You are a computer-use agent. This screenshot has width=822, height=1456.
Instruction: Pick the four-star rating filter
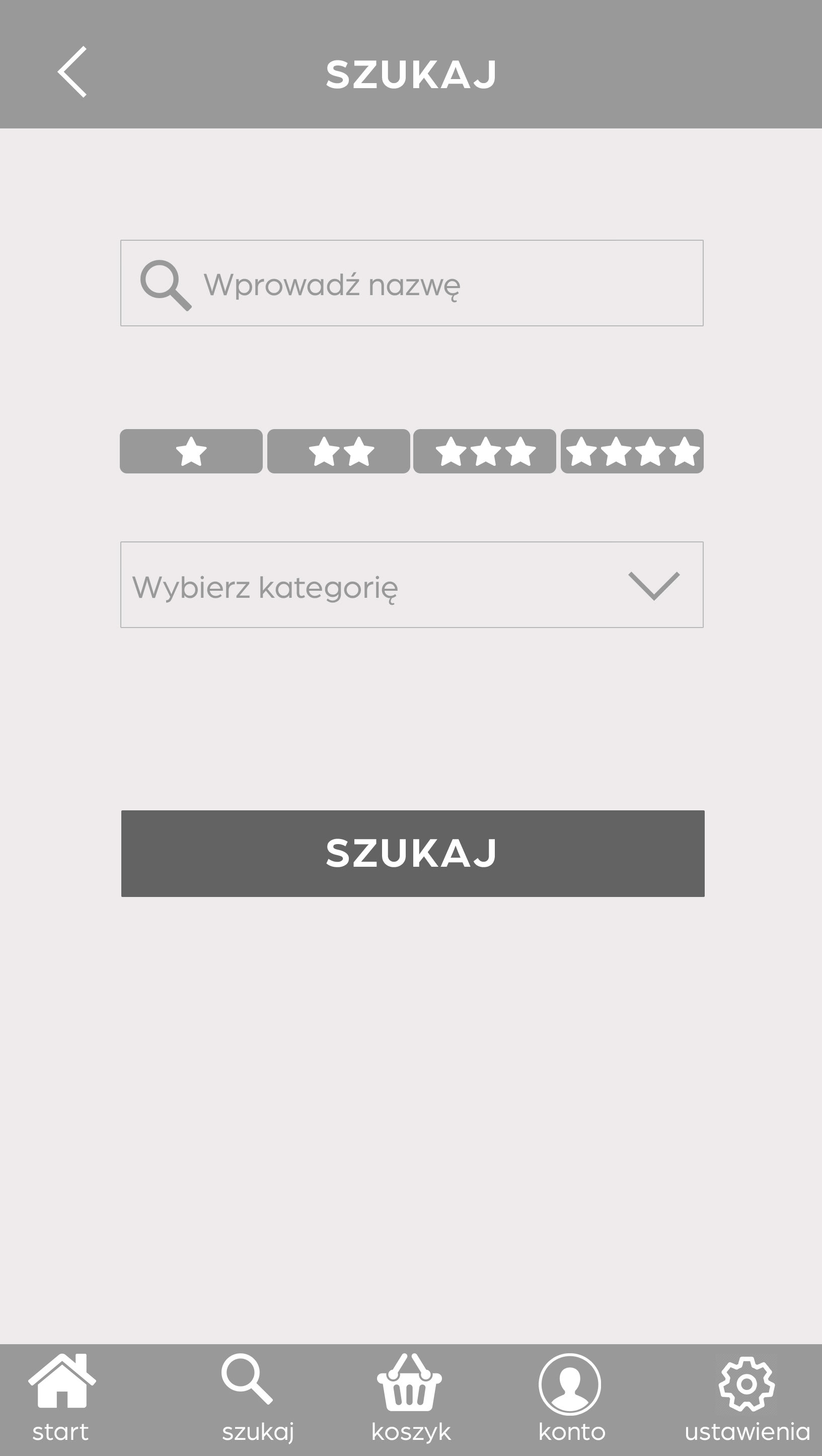[x=632, y=451]
